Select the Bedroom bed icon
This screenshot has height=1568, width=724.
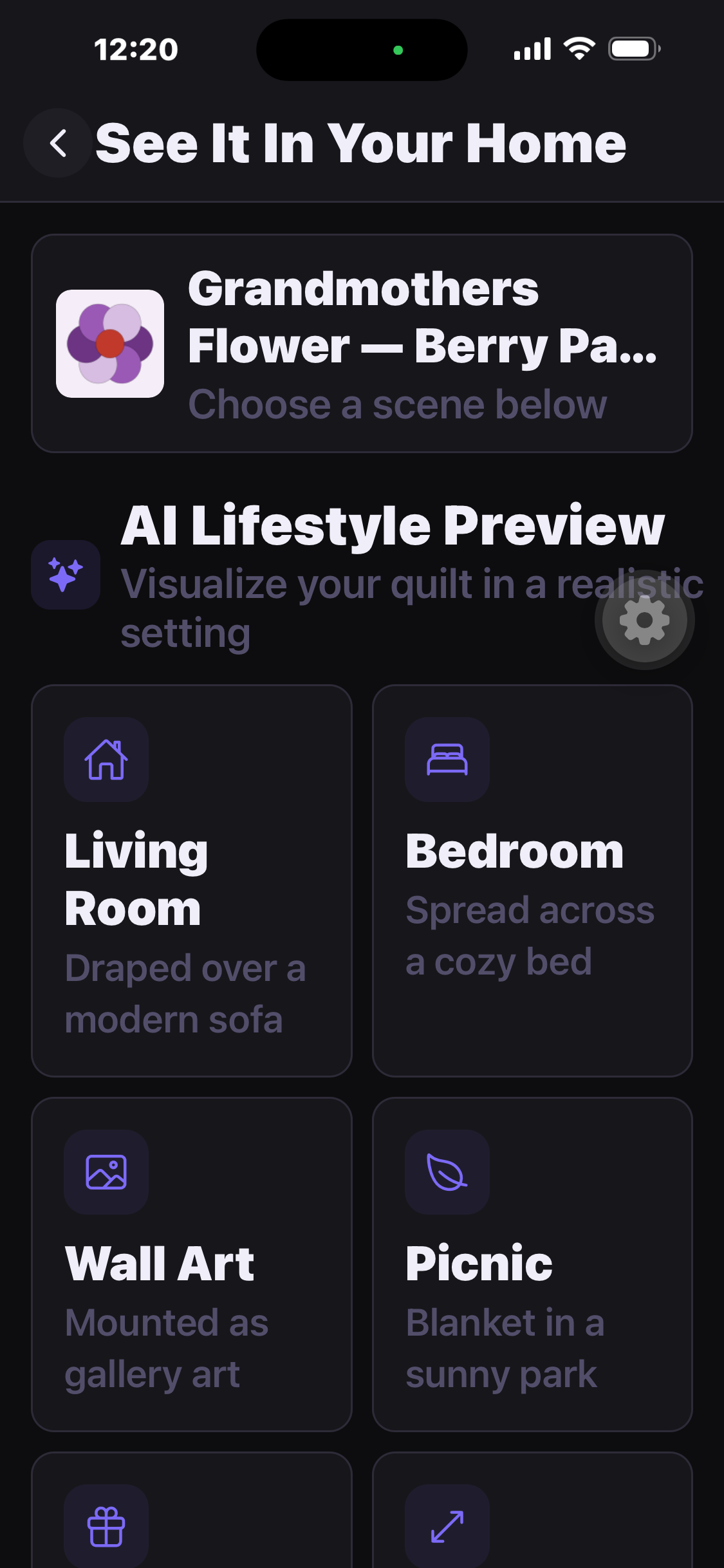pos(447,760)
